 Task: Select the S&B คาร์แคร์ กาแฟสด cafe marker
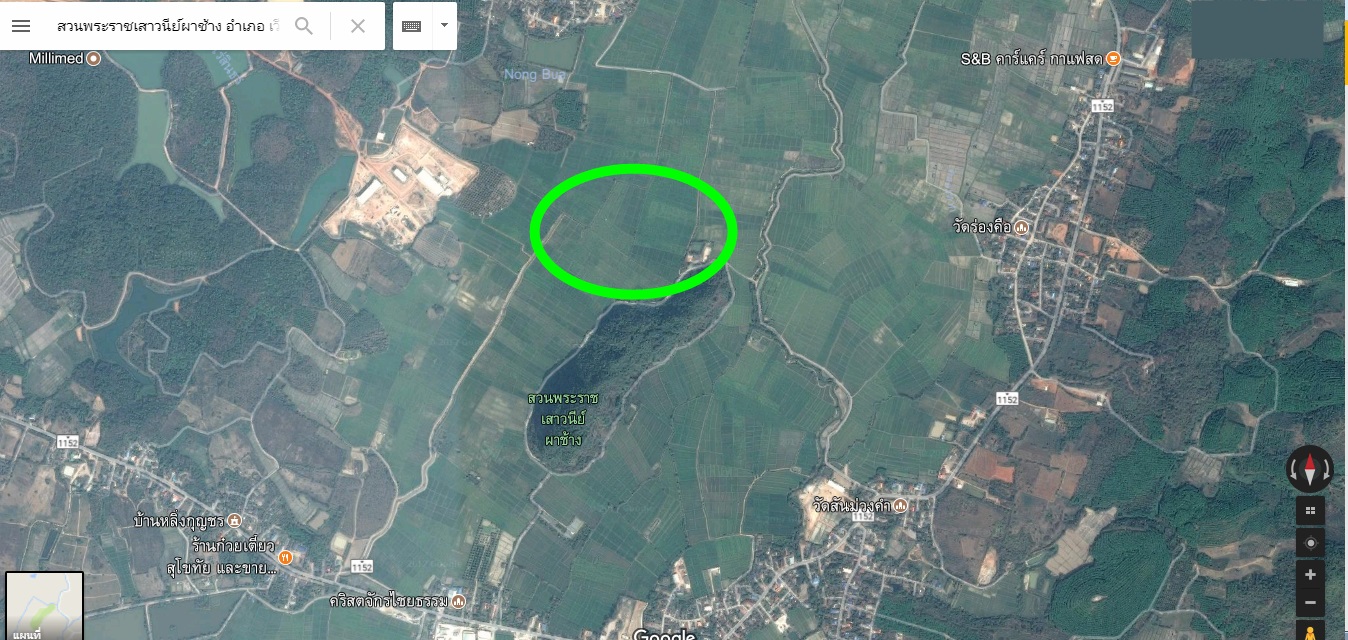click(1113, 59)
